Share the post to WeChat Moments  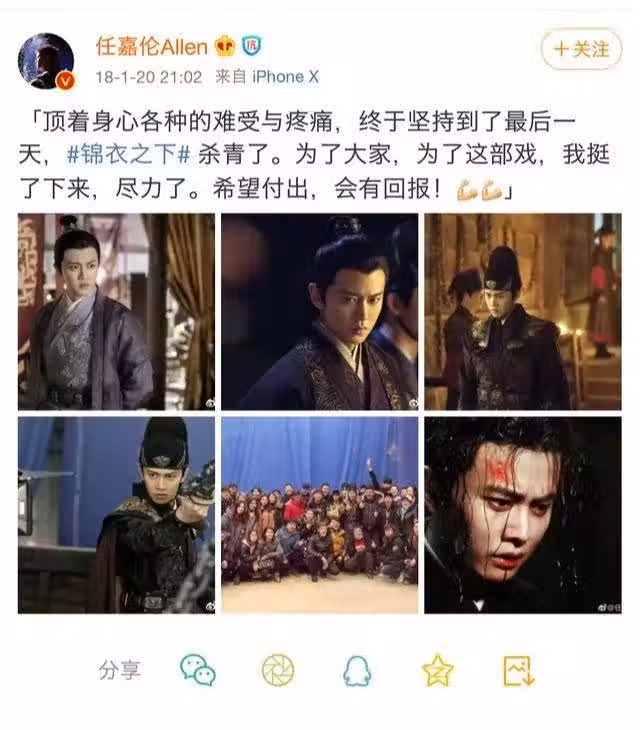coord(277,670)
